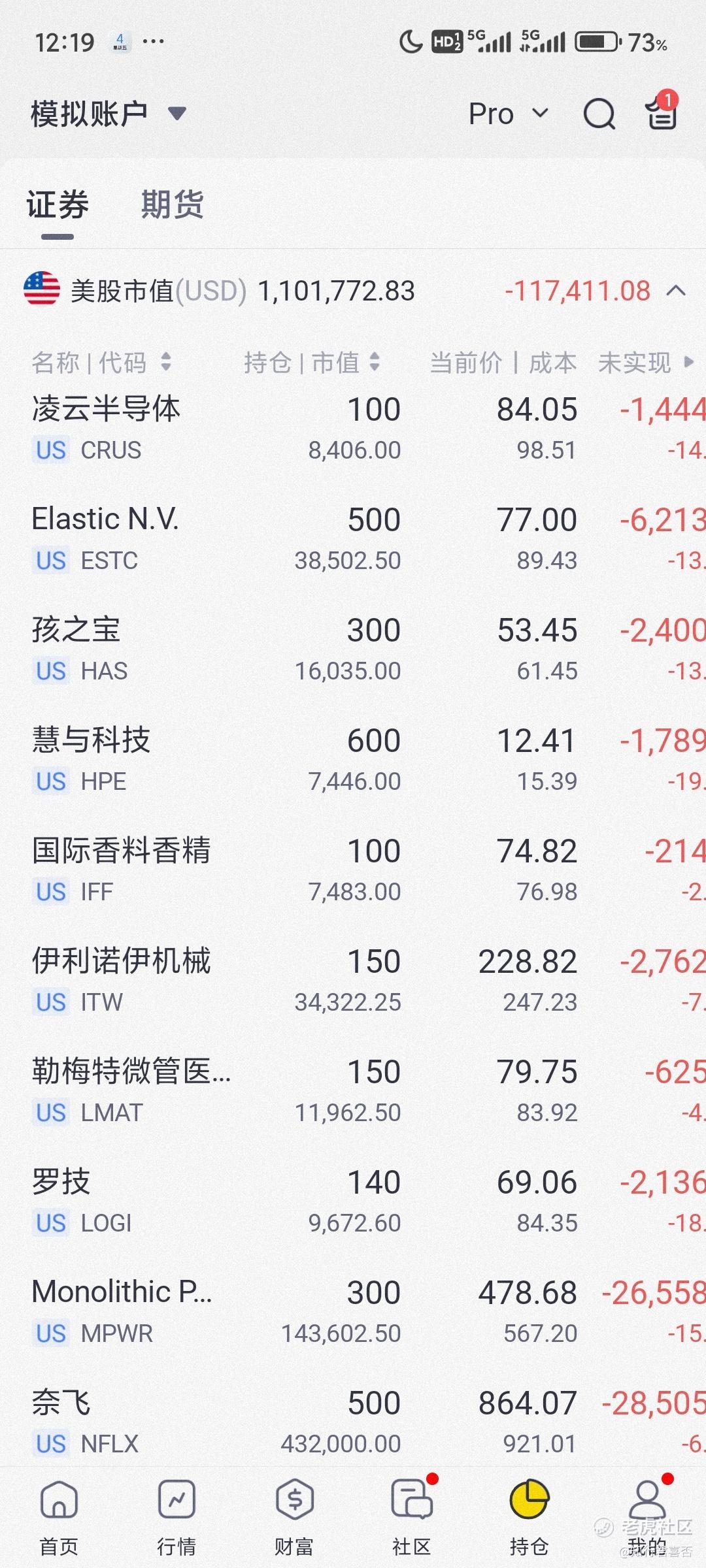Open the orders list icon with badge

(661, 112)
